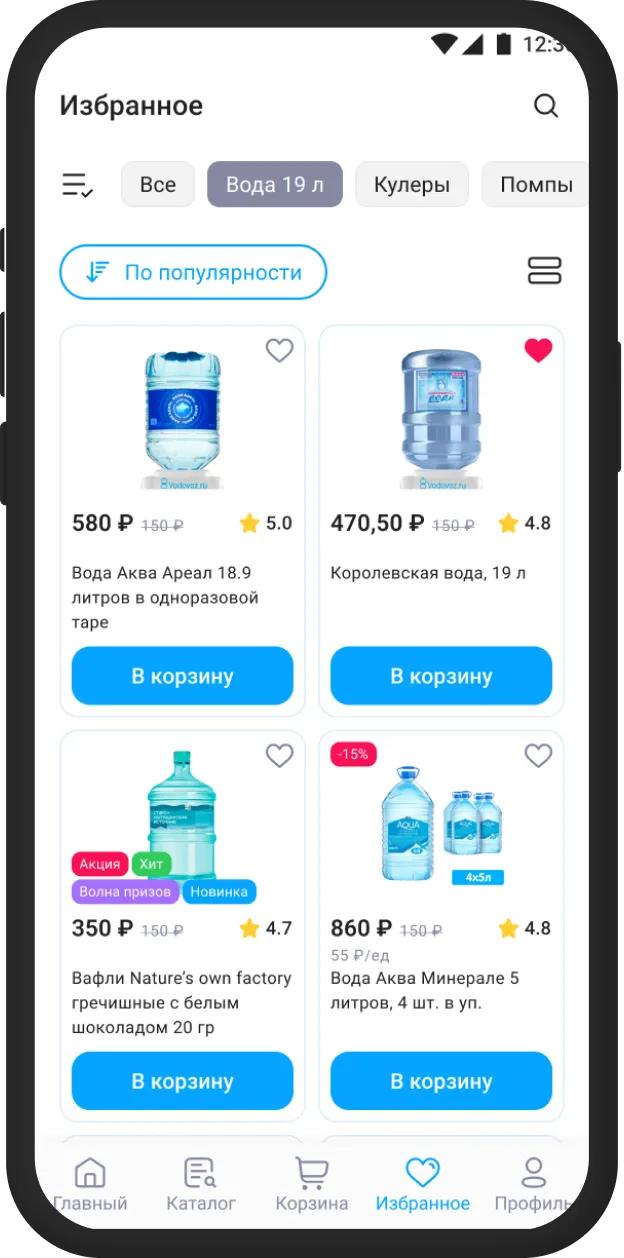Select the Вода 19 л chip

point(275,185)
